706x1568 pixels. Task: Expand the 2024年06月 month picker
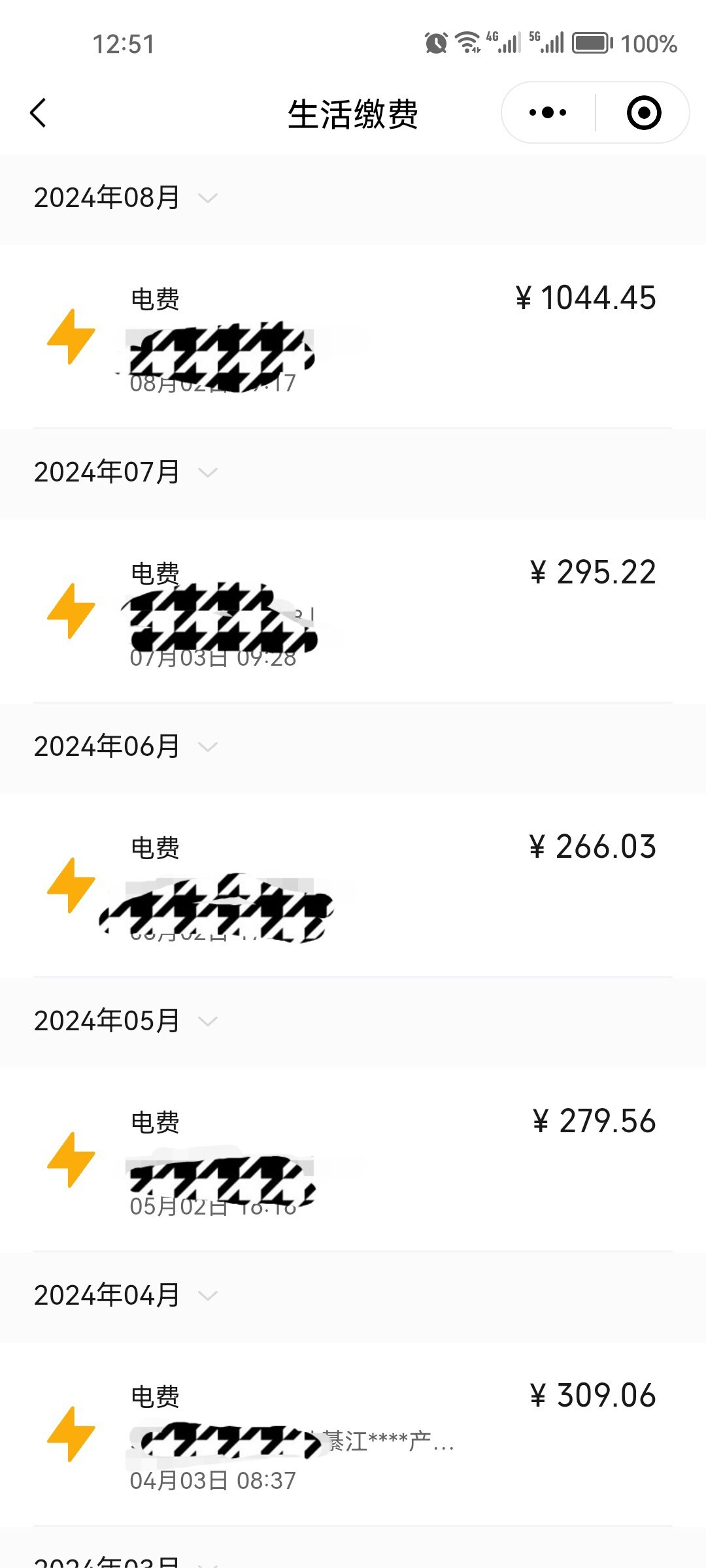click(126, 746)
